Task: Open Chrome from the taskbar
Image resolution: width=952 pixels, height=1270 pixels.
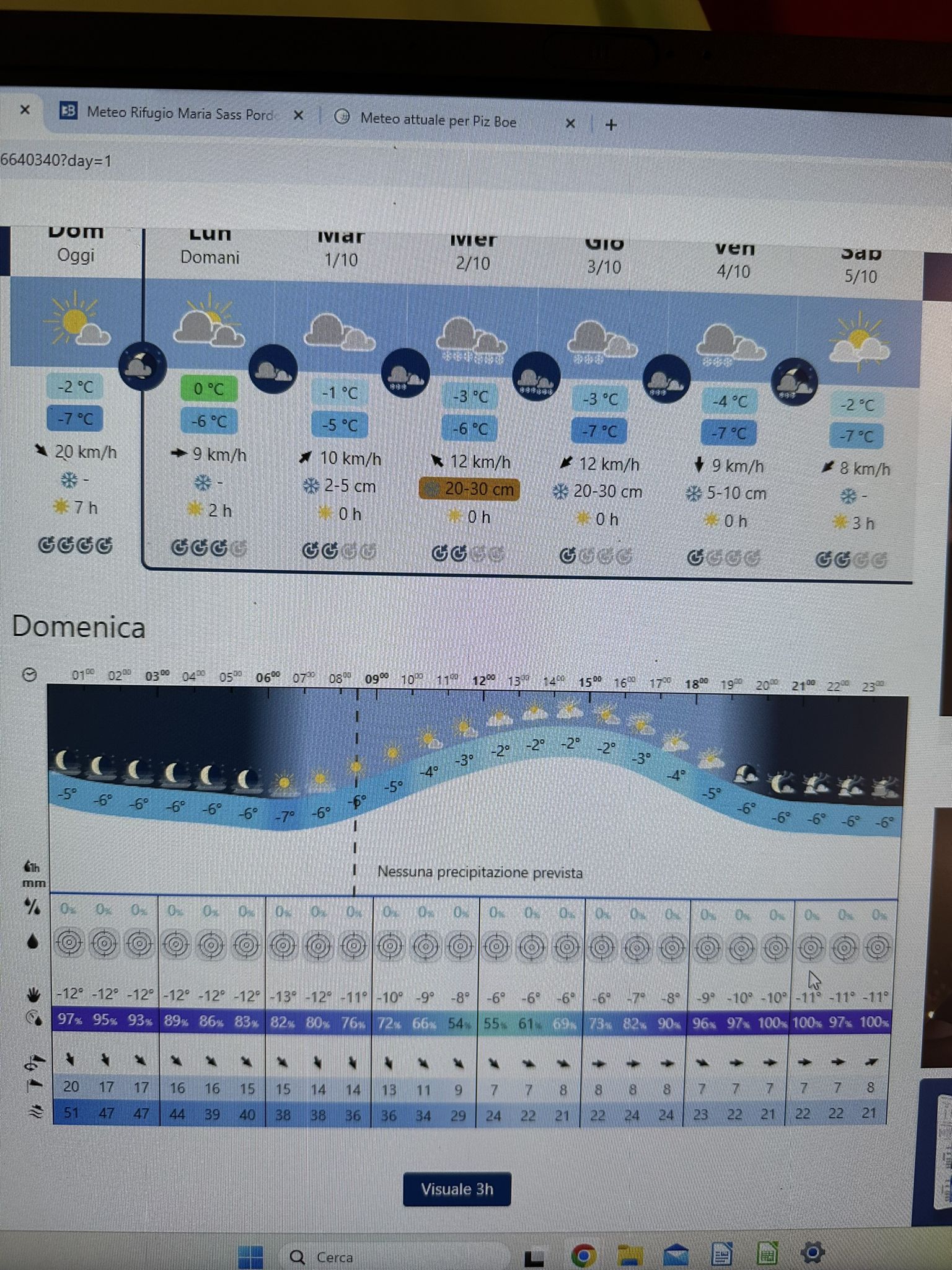Action: pyautogui.click(x=583, y=1255)
